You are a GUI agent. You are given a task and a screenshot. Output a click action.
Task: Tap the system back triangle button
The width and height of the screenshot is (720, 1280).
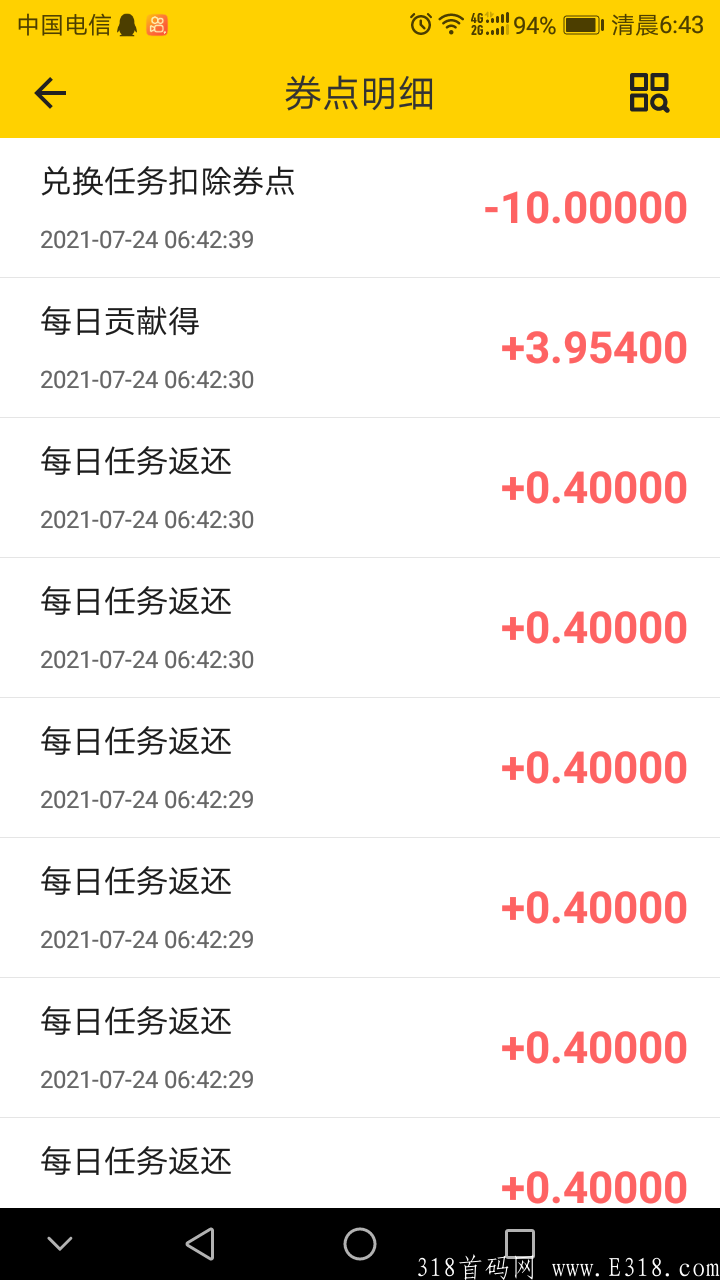pos(200,1244)
